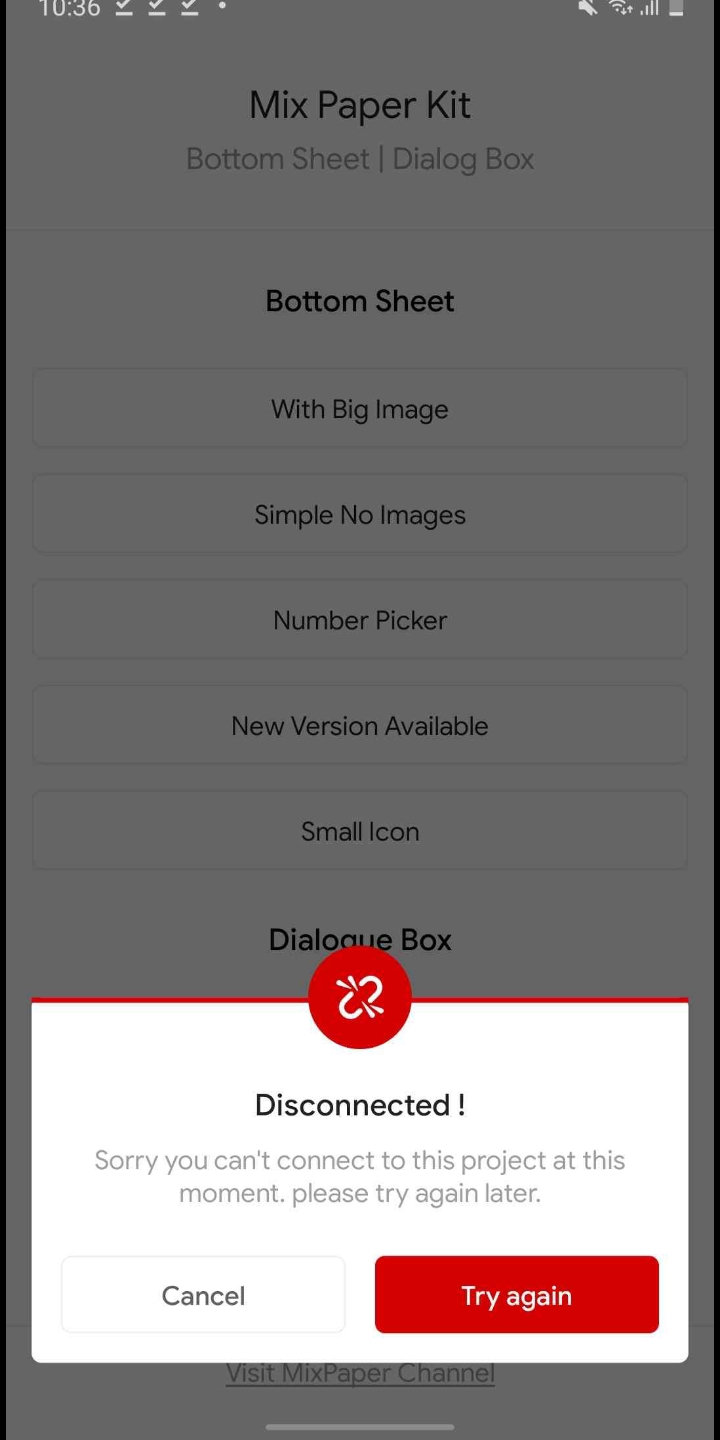The height and width of the screenshot is (1440, 720).
Task: Show New Version Available sheet
Action: (360, 726)
